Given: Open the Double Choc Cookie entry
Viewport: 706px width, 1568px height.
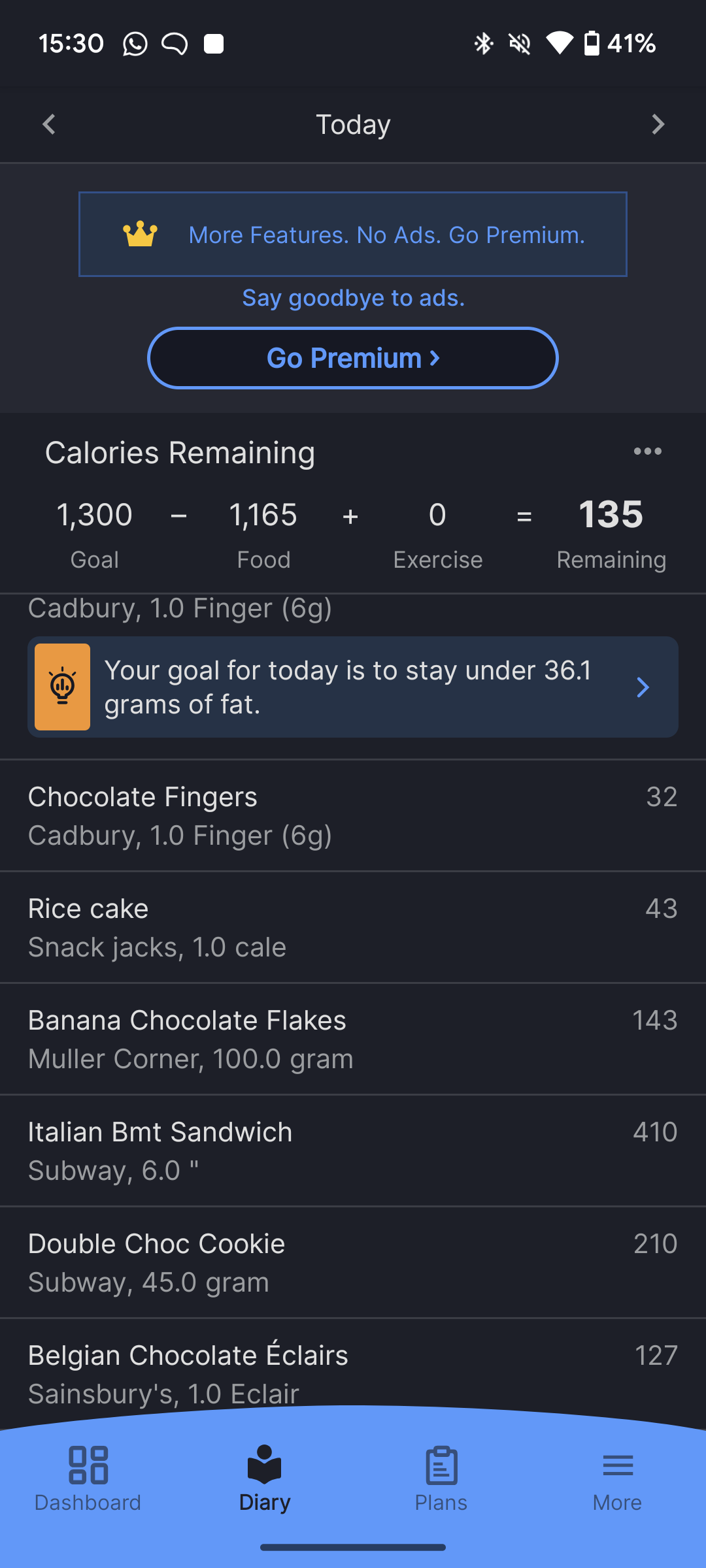Looking at the screenshot, I should (x=353, y=1262).
